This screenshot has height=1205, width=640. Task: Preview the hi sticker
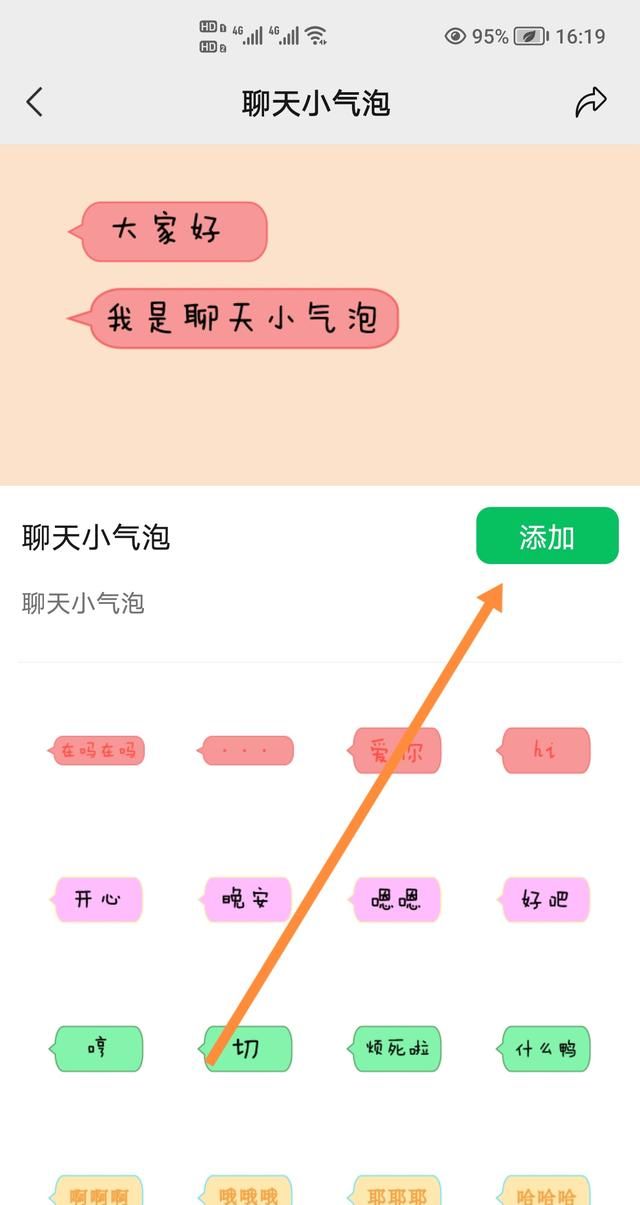[545, 751]
